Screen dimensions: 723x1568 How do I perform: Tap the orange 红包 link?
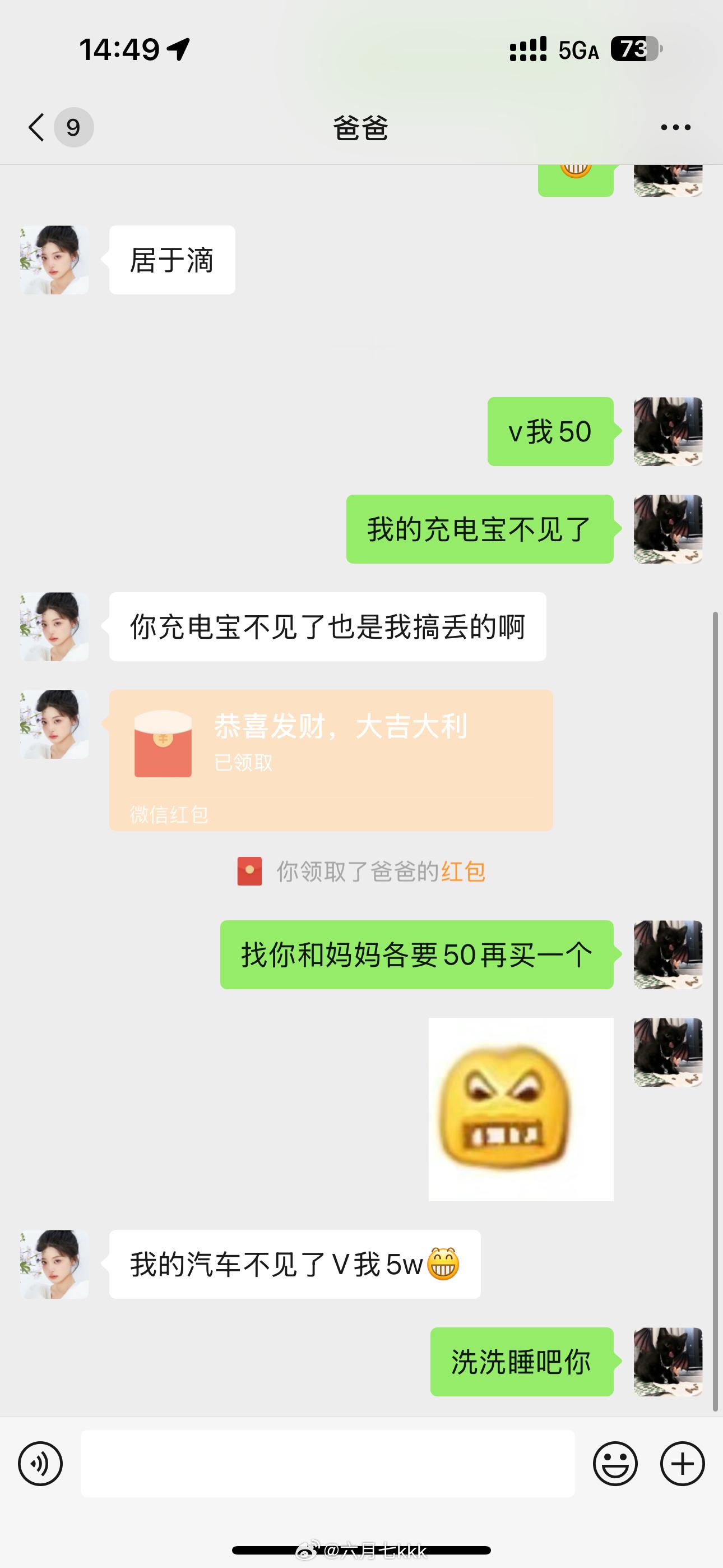[x=462, y=871]
